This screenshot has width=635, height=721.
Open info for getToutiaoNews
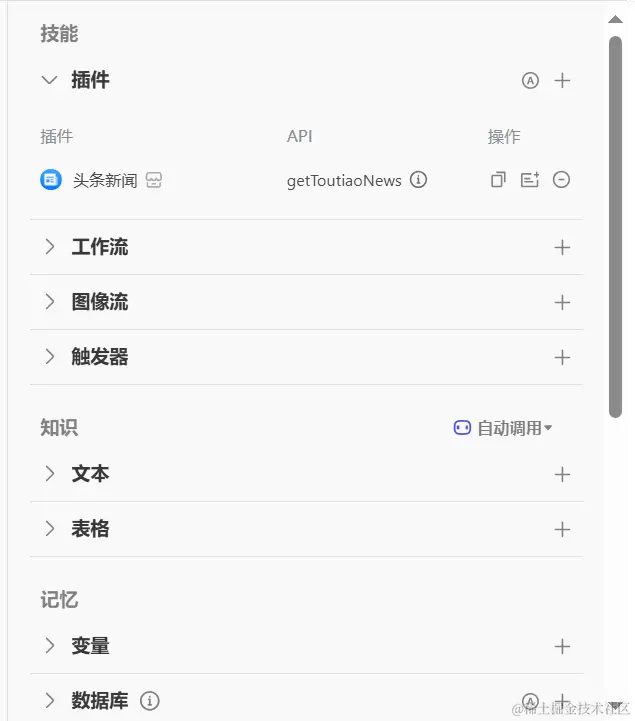pos(419,180)
